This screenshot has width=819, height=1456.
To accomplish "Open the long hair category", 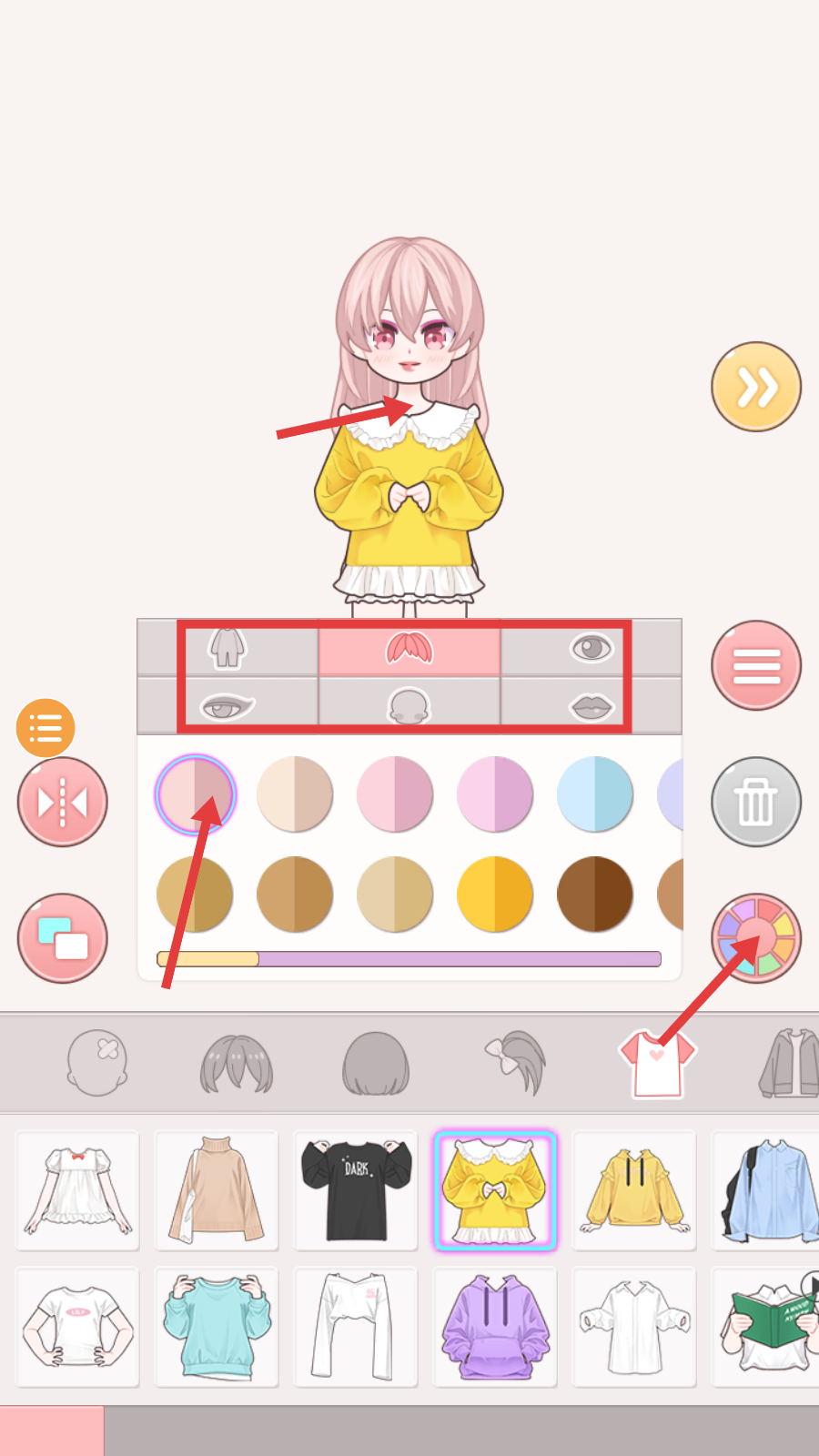I will pyautogui.click(x=237, y=1063).
